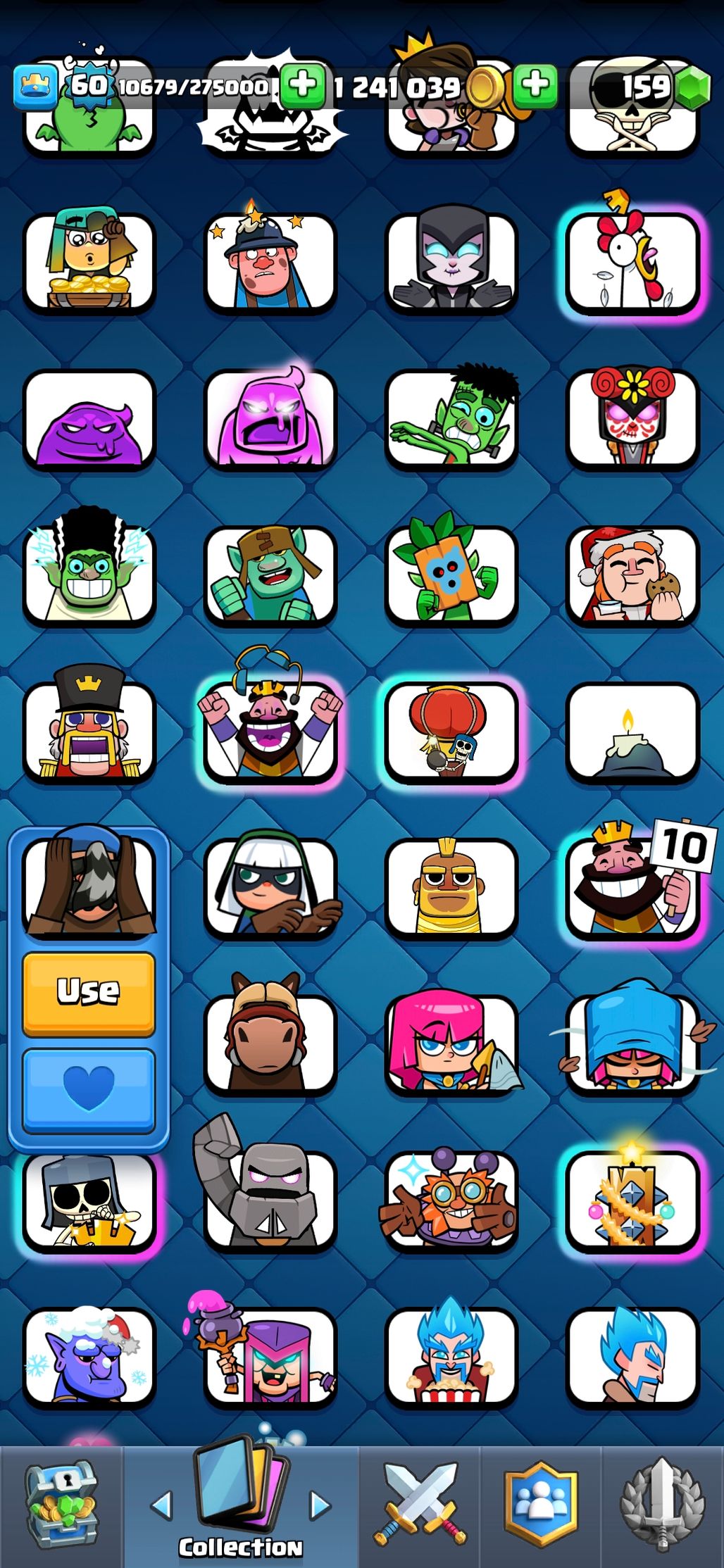Screen dimensions: 724x1568
Task: Select the miner with coins cart emote
Action: (89, 262)
